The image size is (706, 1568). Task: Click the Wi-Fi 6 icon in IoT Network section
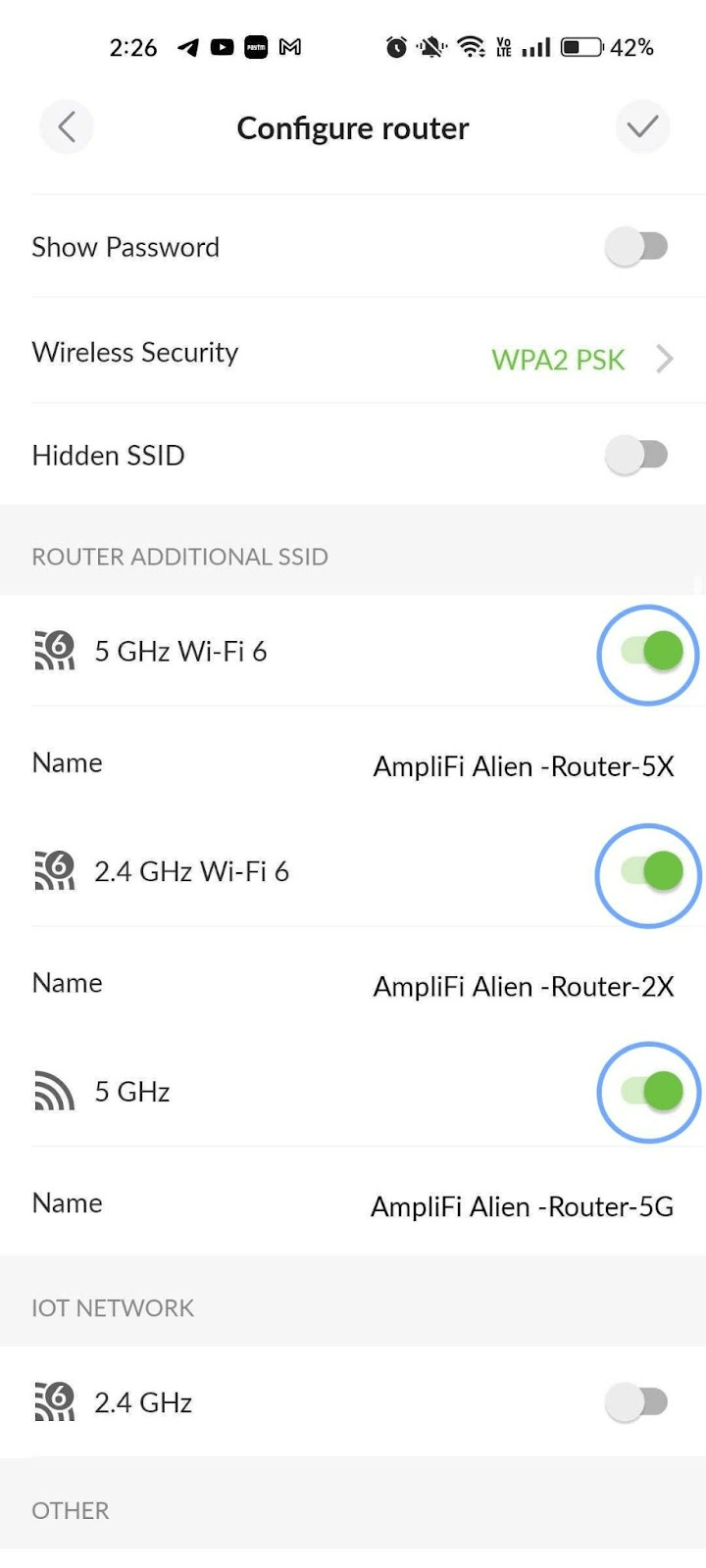53,1401
